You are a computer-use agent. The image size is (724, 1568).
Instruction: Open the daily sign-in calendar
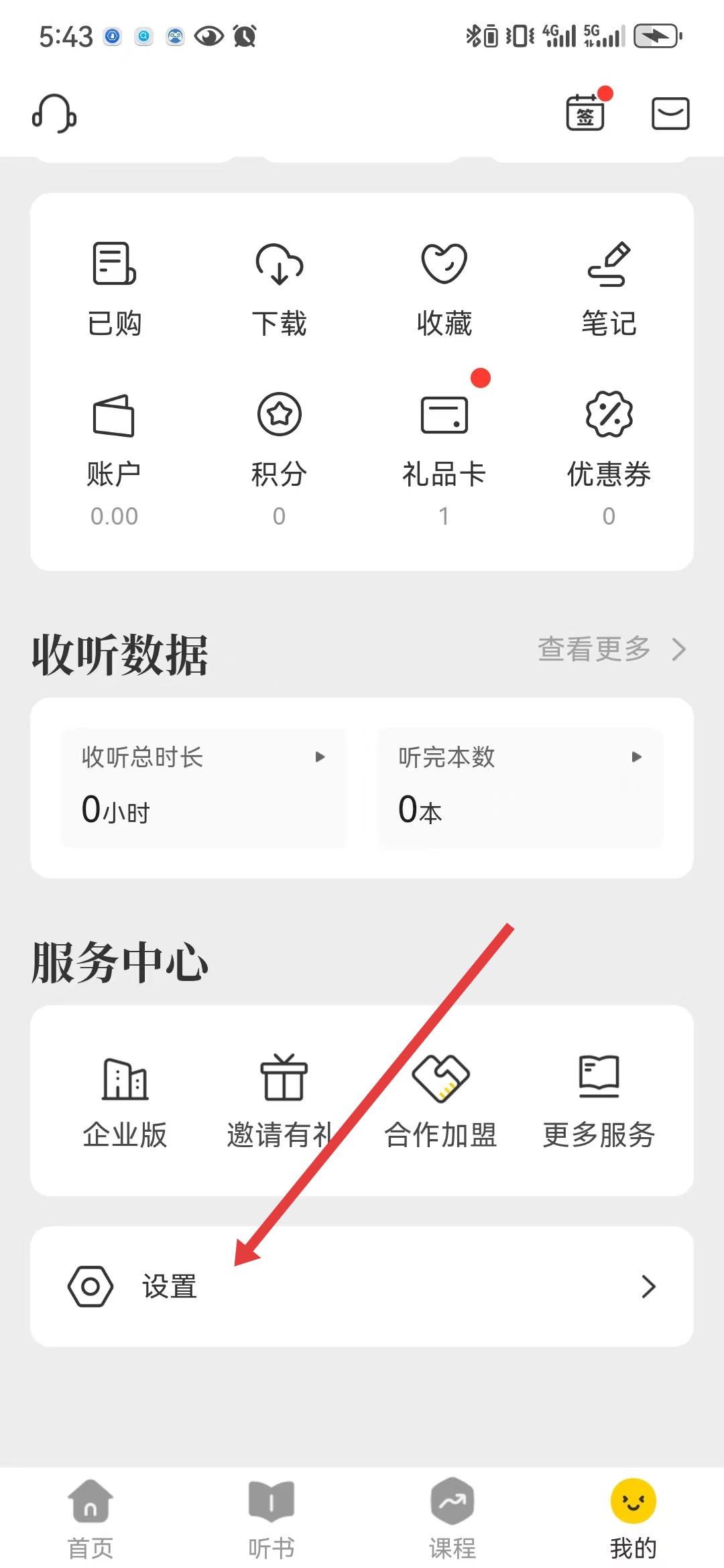[585, 113]
